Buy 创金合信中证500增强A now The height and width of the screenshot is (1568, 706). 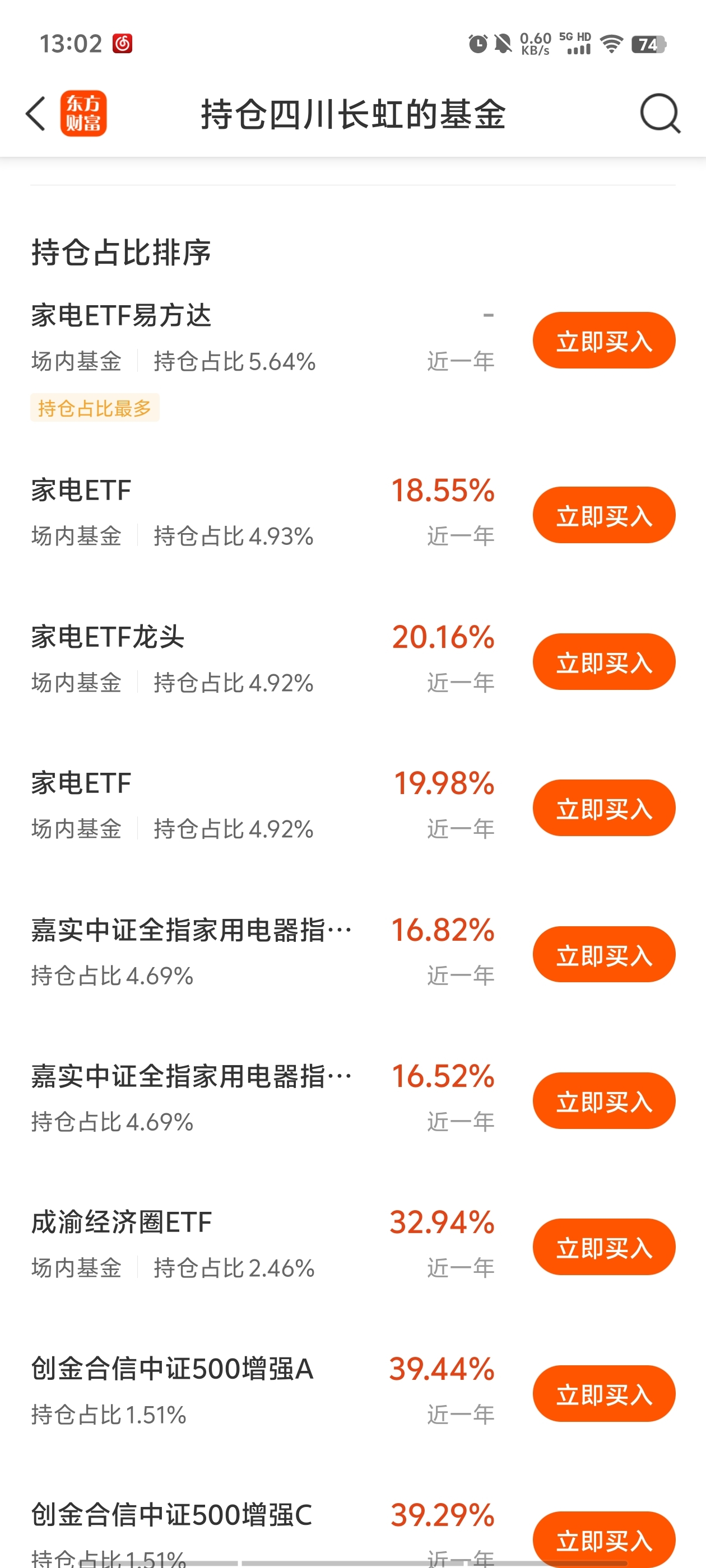click(x=603, y=1393)
